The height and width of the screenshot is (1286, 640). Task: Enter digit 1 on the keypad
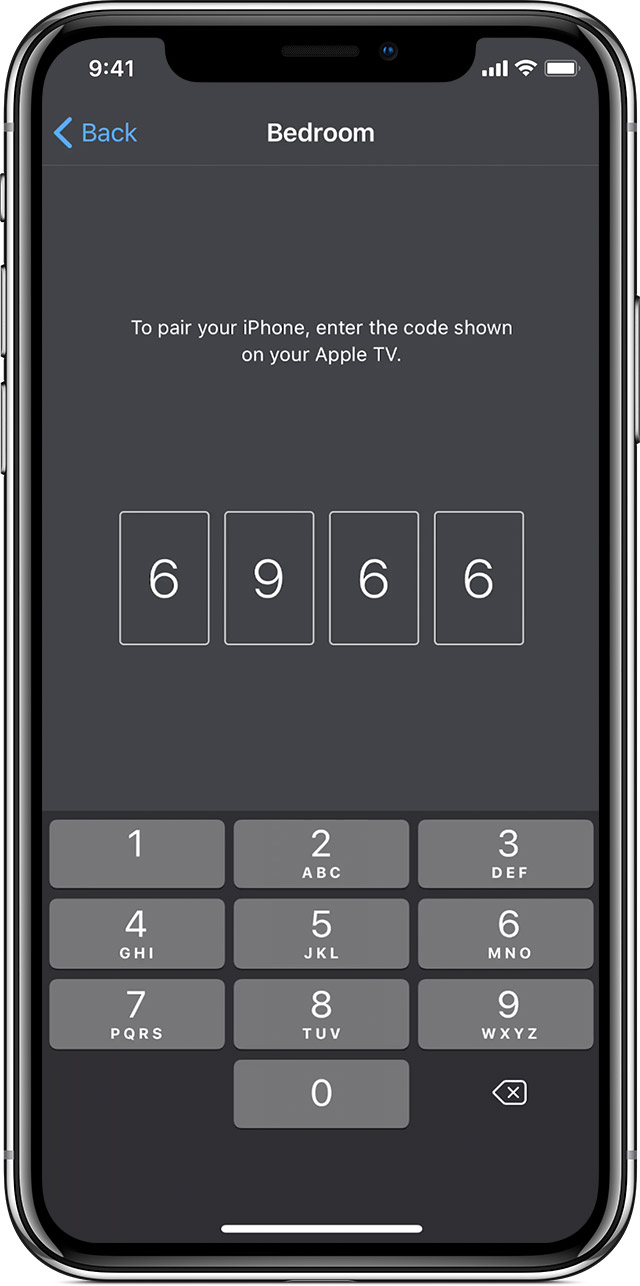[137, 854]
